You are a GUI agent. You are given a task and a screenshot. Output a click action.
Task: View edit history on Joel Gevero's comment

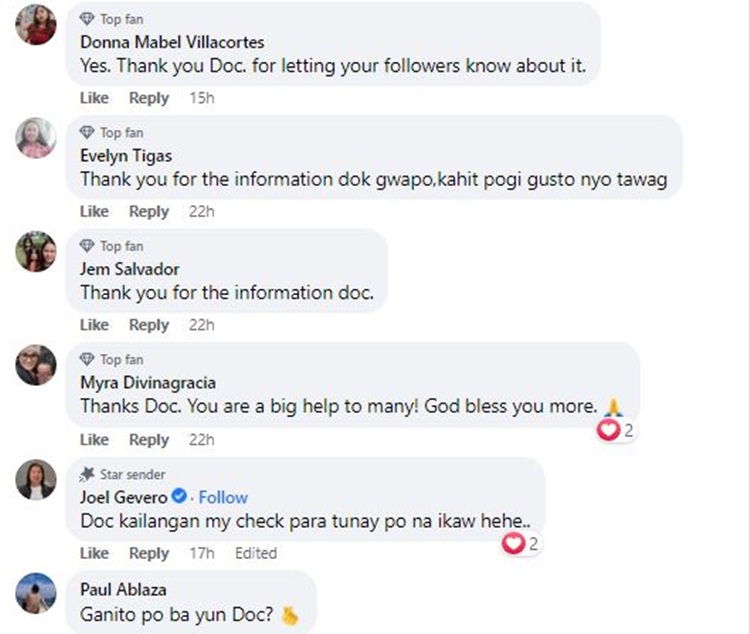(x=256, y=553)
